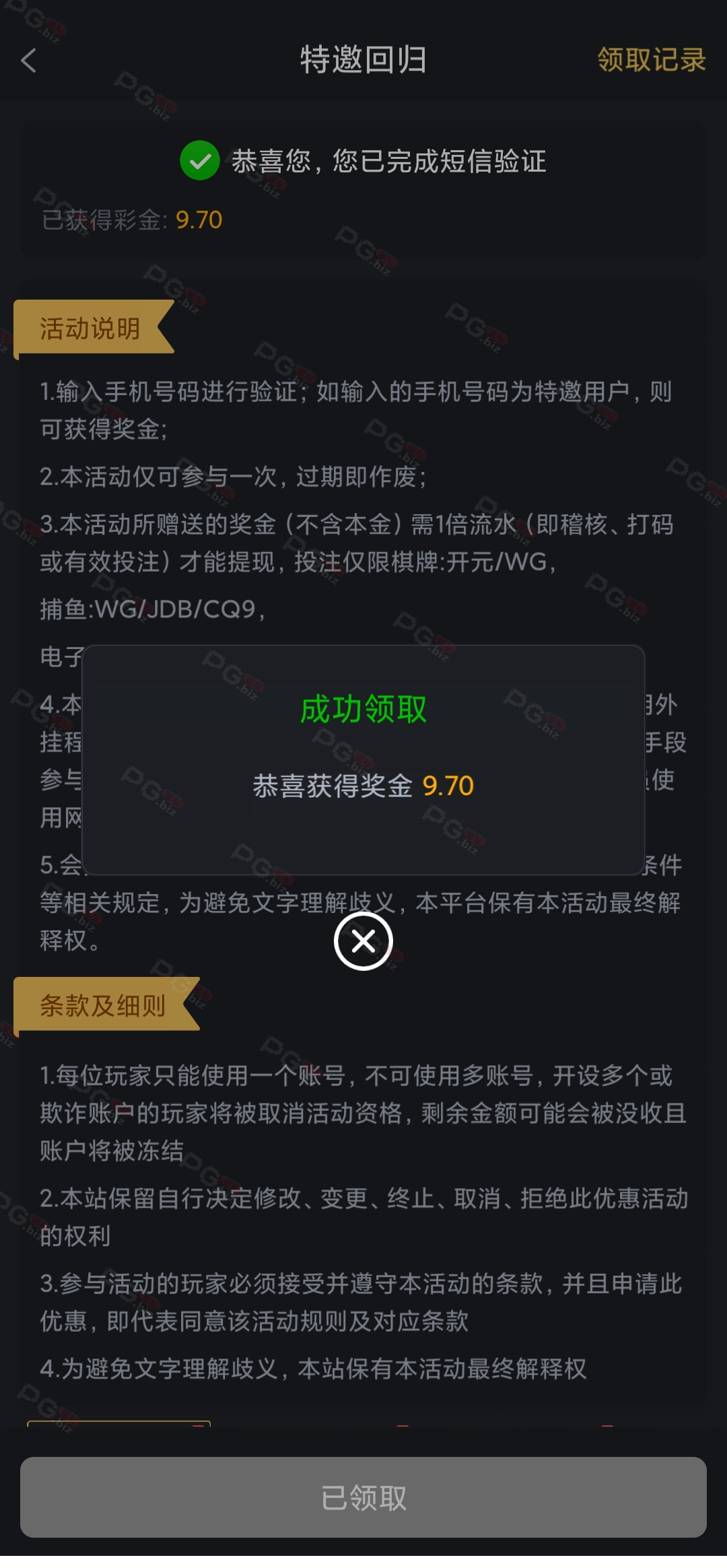The image size is (727, 1568).
Task: Close the 成功领取 reward popup
Action: (x=363, y=941)
